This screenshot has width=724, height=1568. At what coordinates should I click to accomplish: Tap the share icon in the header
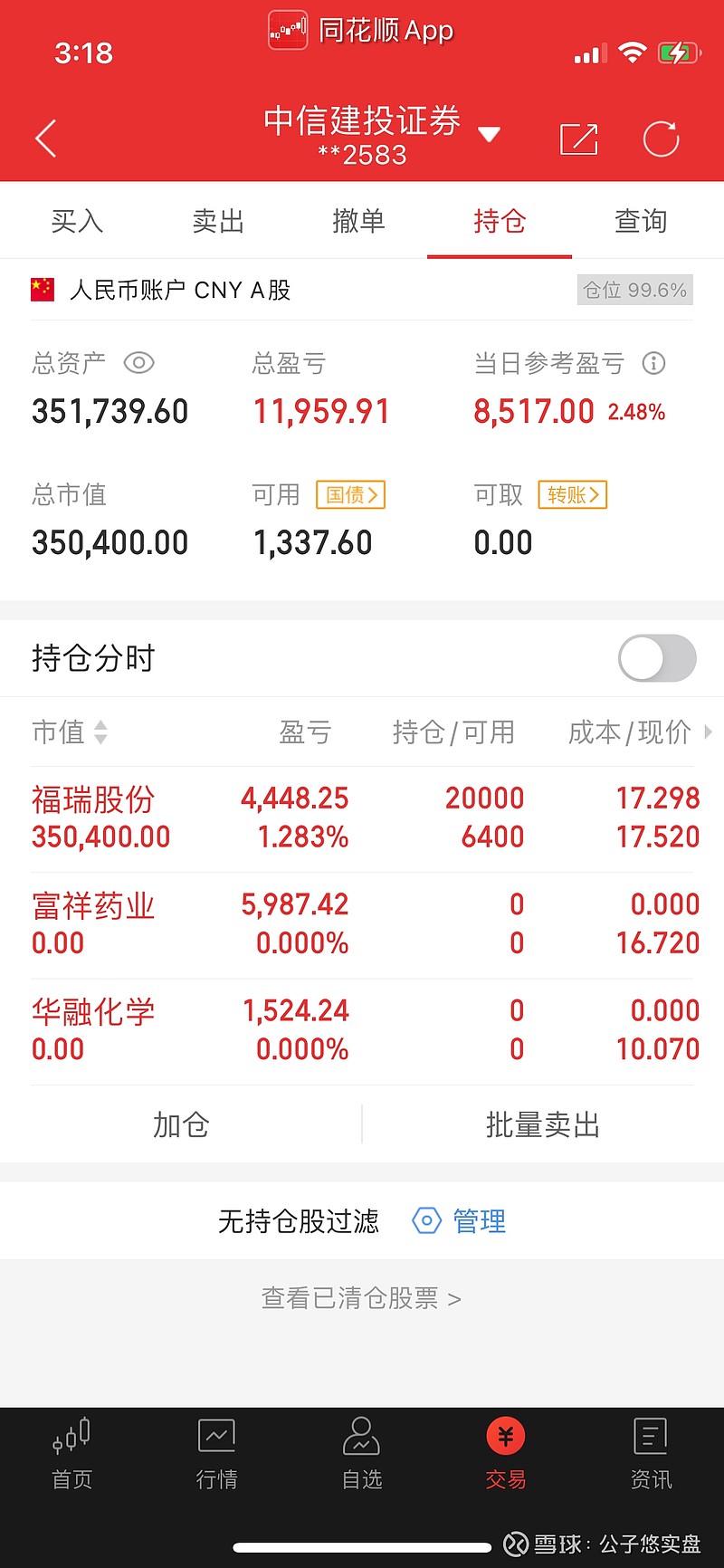click(579, 139)
